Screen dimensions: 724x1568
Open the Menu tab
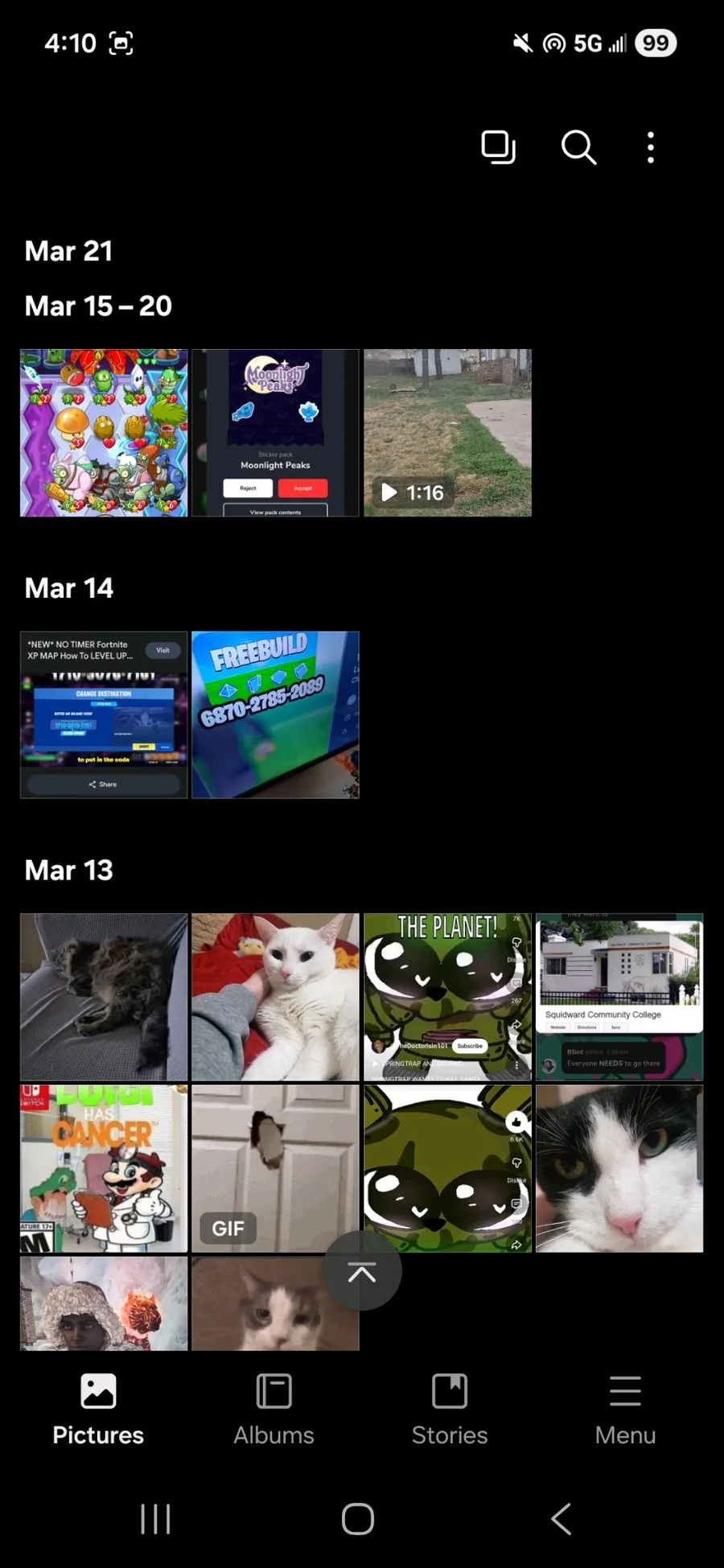coord(625,1410)
